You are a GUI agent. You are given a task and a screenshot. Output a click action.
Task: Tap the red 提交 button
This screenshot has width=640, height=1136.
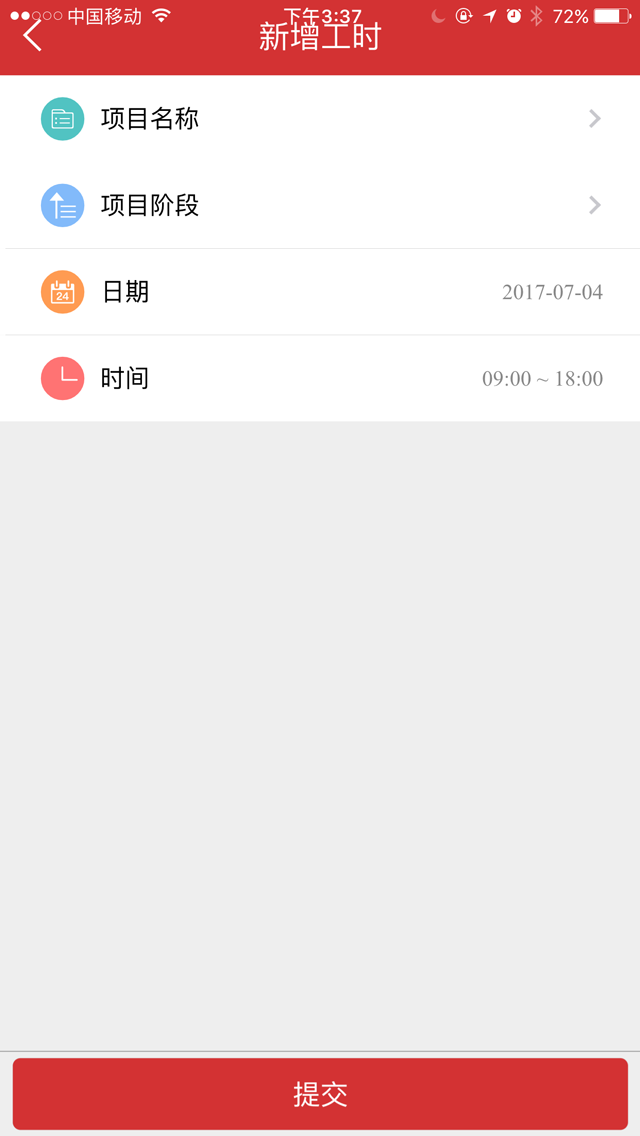click(320, 1094)
